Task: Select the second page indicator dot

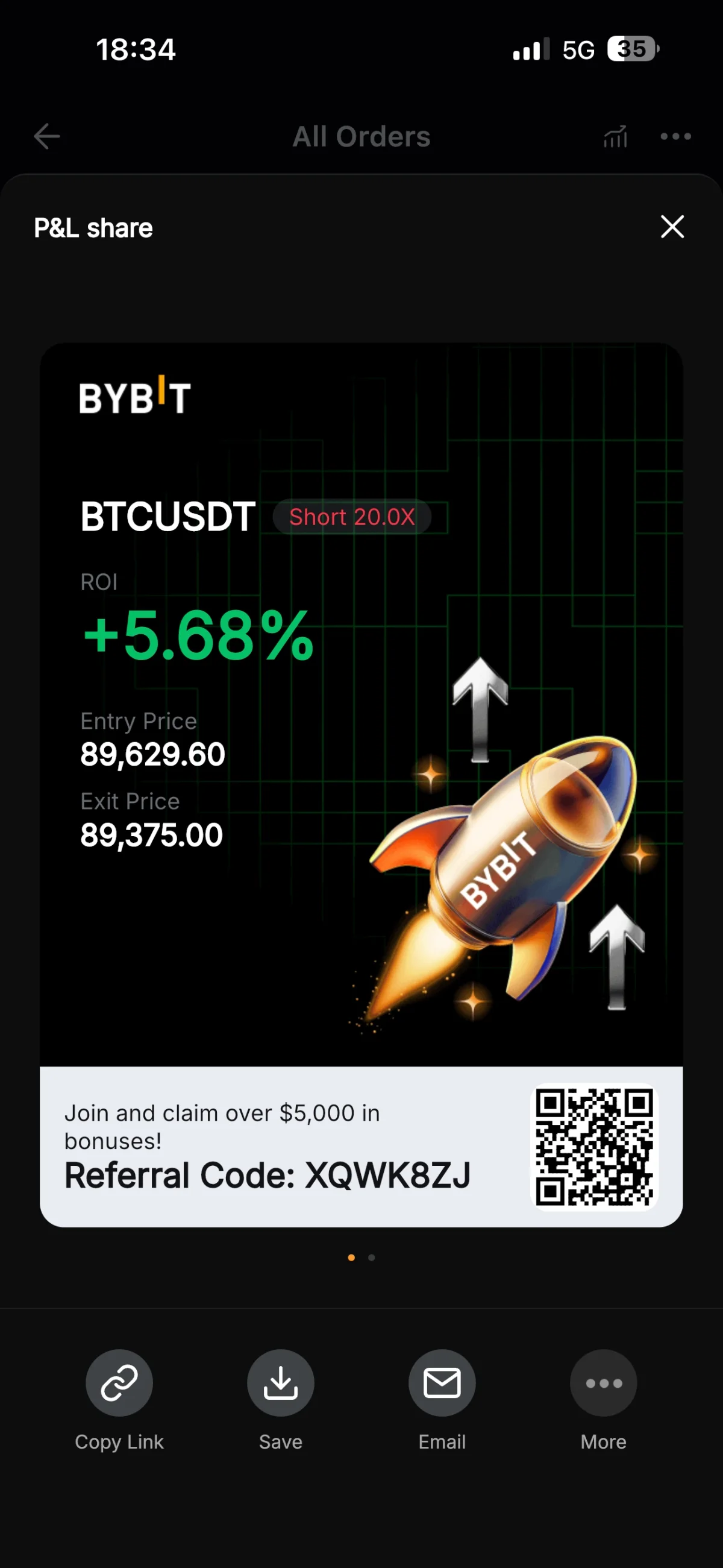Action: click(372, 1258)
